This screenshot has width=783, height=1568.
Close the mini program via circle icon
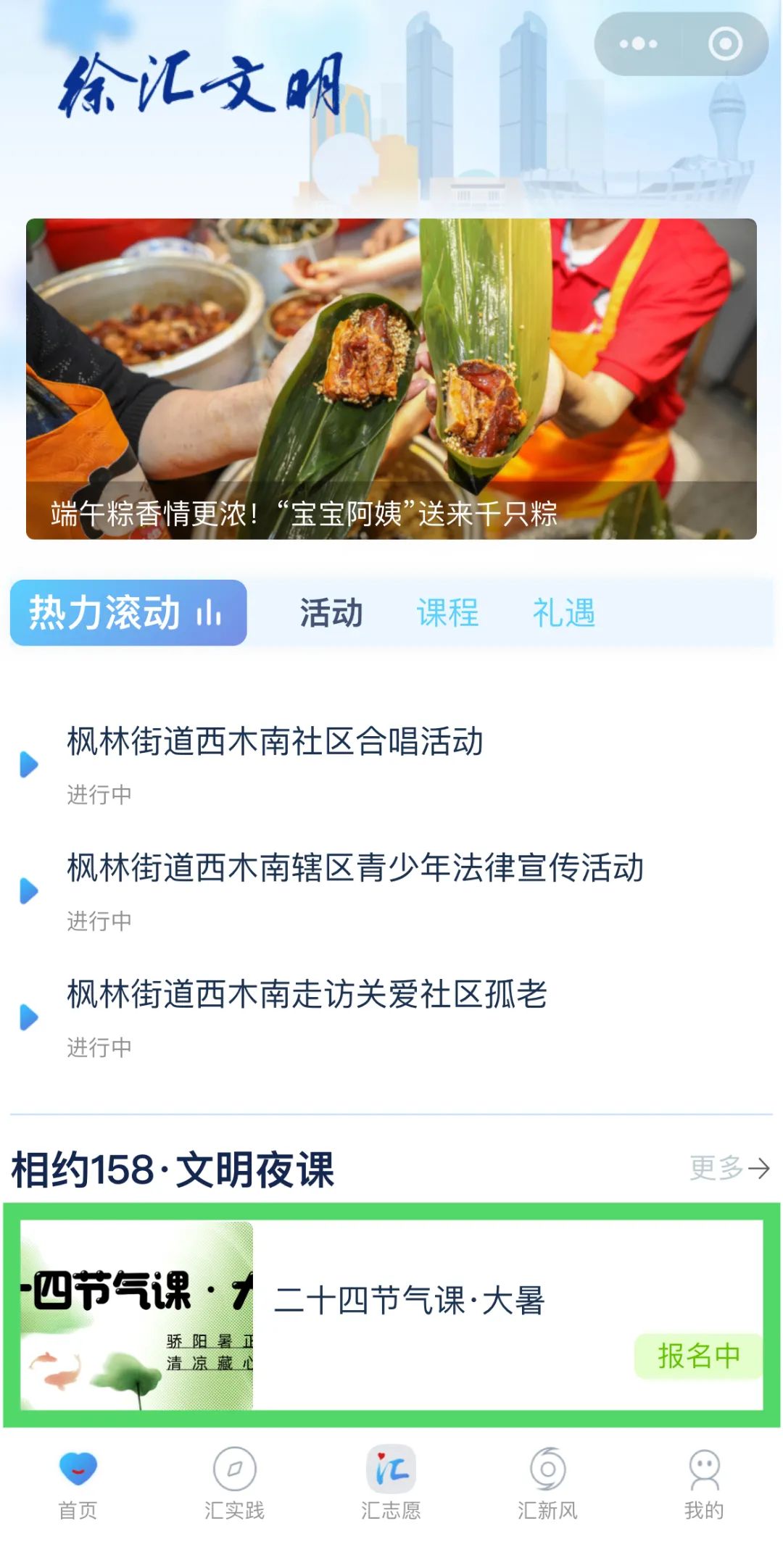725,44
